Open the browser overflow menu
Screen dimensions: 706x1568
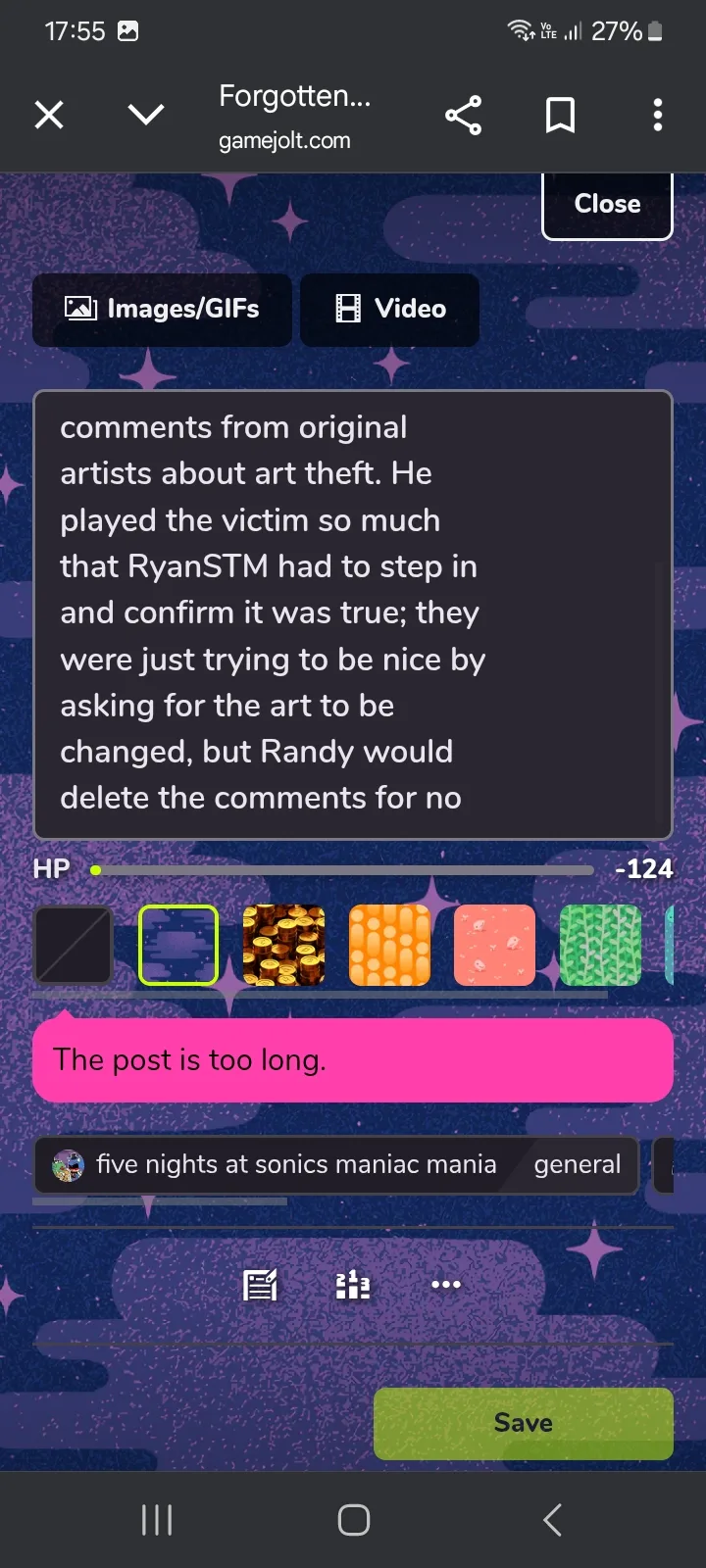(x=658, y=116)
